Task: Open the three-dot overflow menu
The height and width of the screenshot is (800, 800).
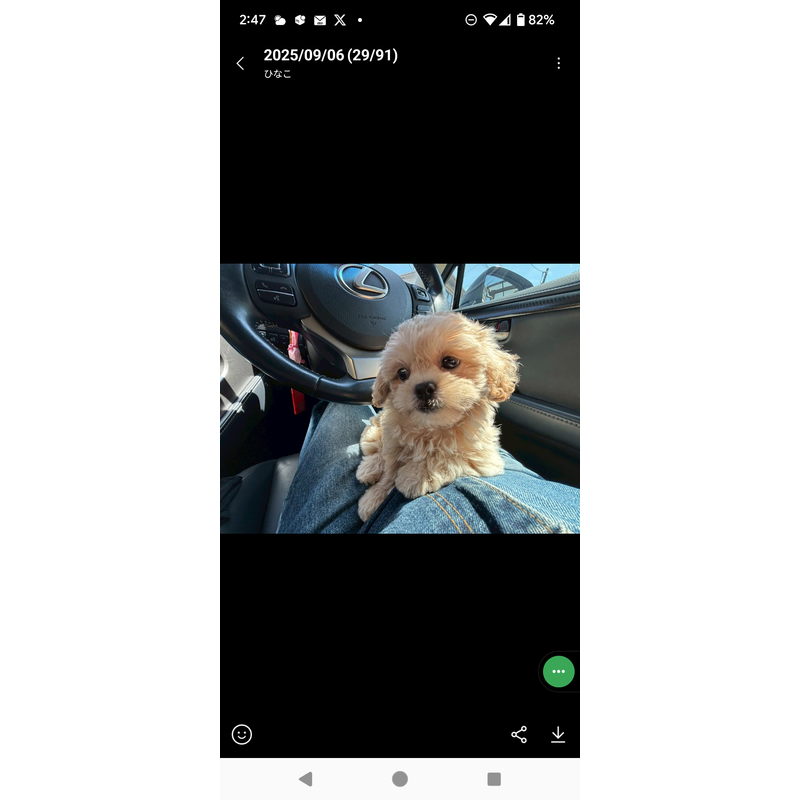Action: 558,63
